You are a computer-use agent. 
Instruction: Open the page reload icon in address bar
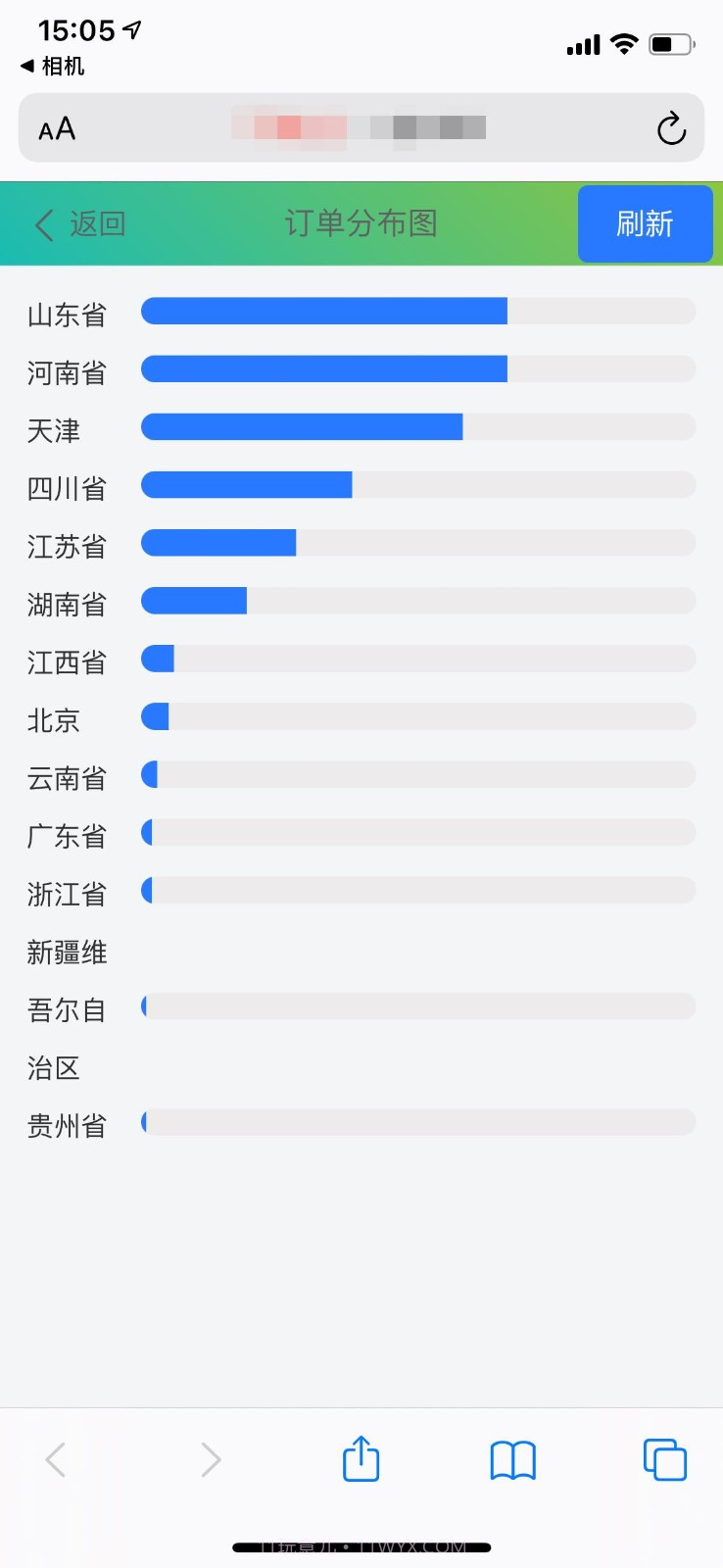point(671,127)
